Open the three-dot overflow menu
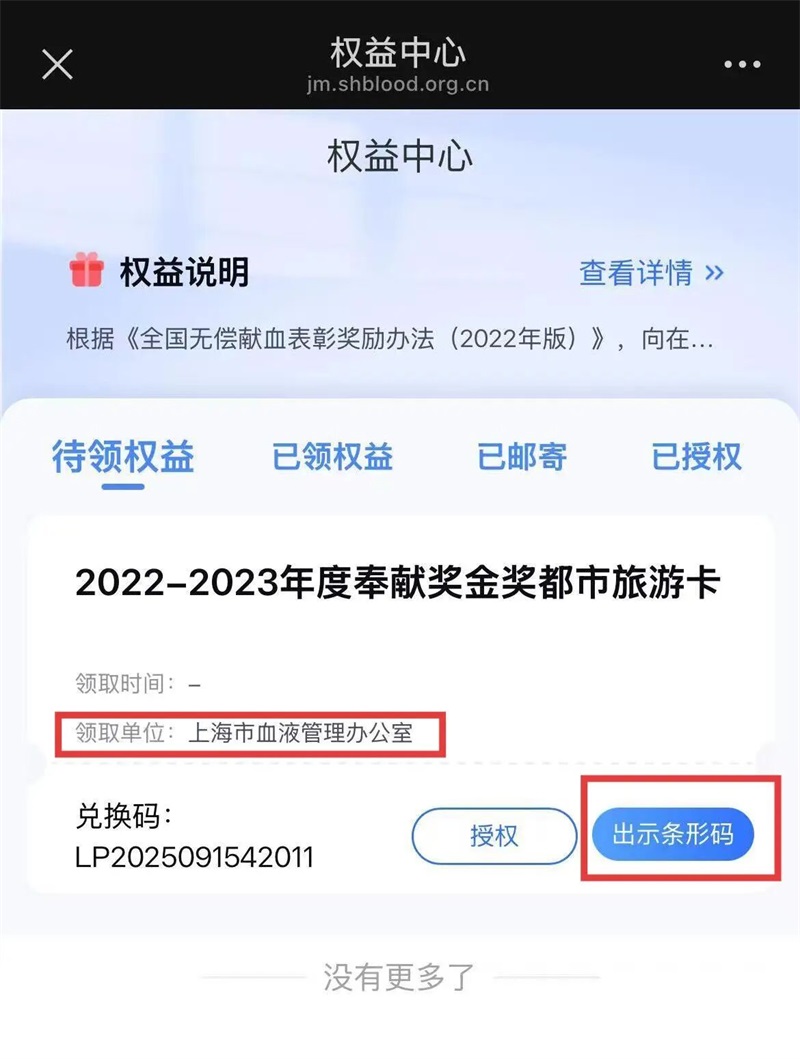The image size is (800, 1059). point(742,65)
